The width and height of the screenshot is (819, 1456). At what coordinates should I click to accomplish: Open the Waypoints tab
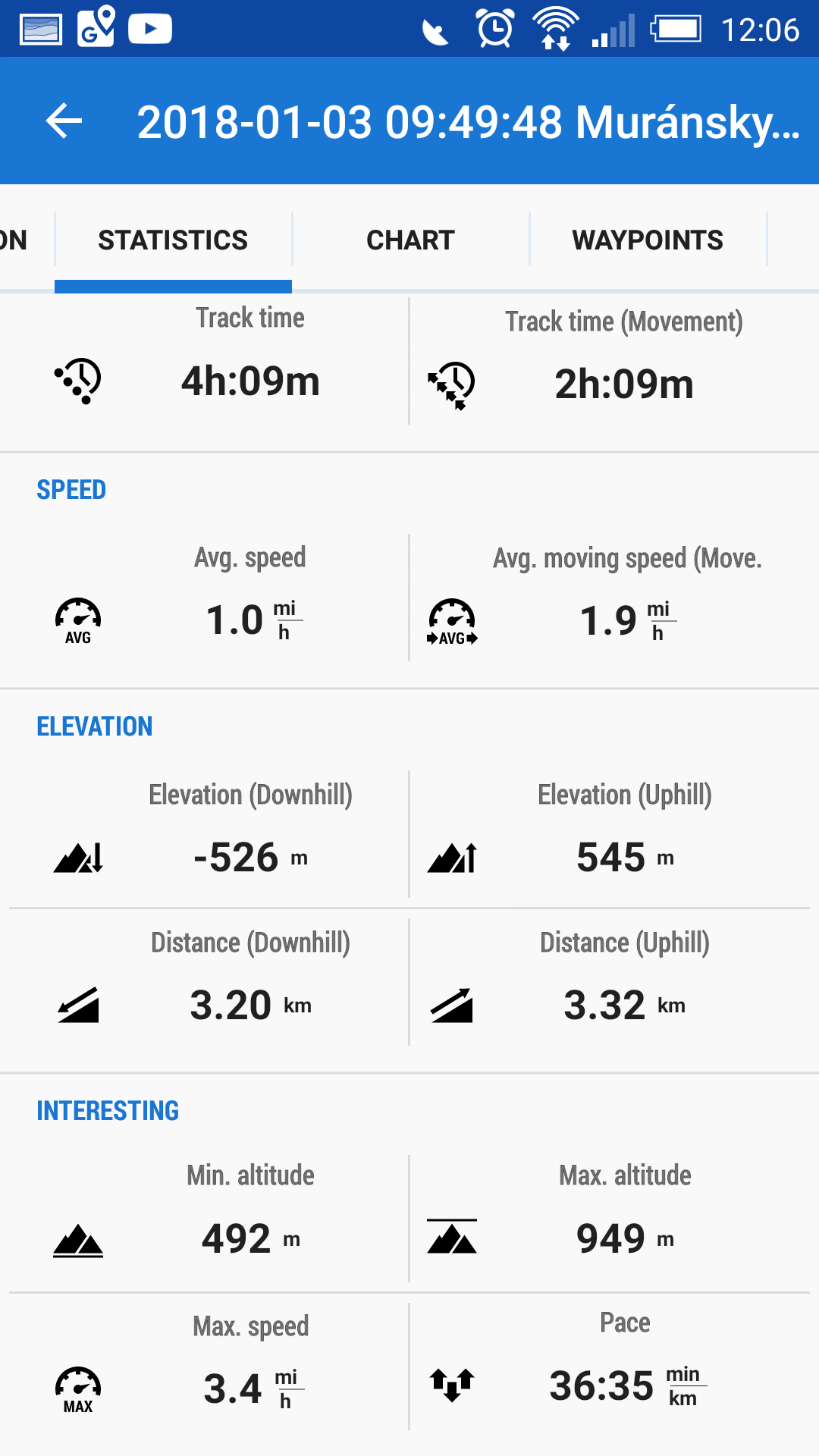pyautogui.click(x=648, y=240)
